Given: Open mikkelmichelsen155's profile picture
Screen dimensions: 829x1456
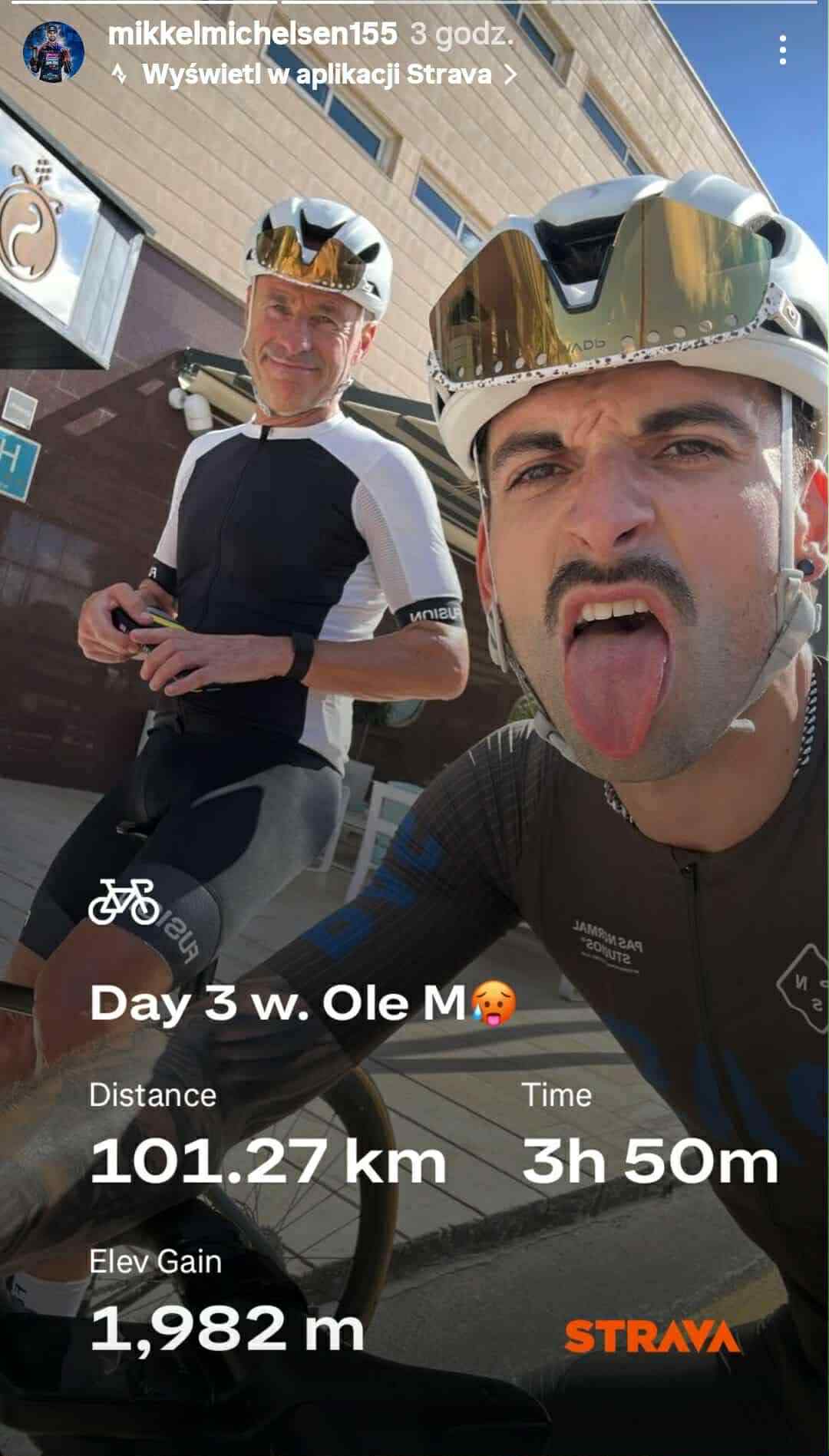Looking at the screenshot, I should click(x=53, y=52).
